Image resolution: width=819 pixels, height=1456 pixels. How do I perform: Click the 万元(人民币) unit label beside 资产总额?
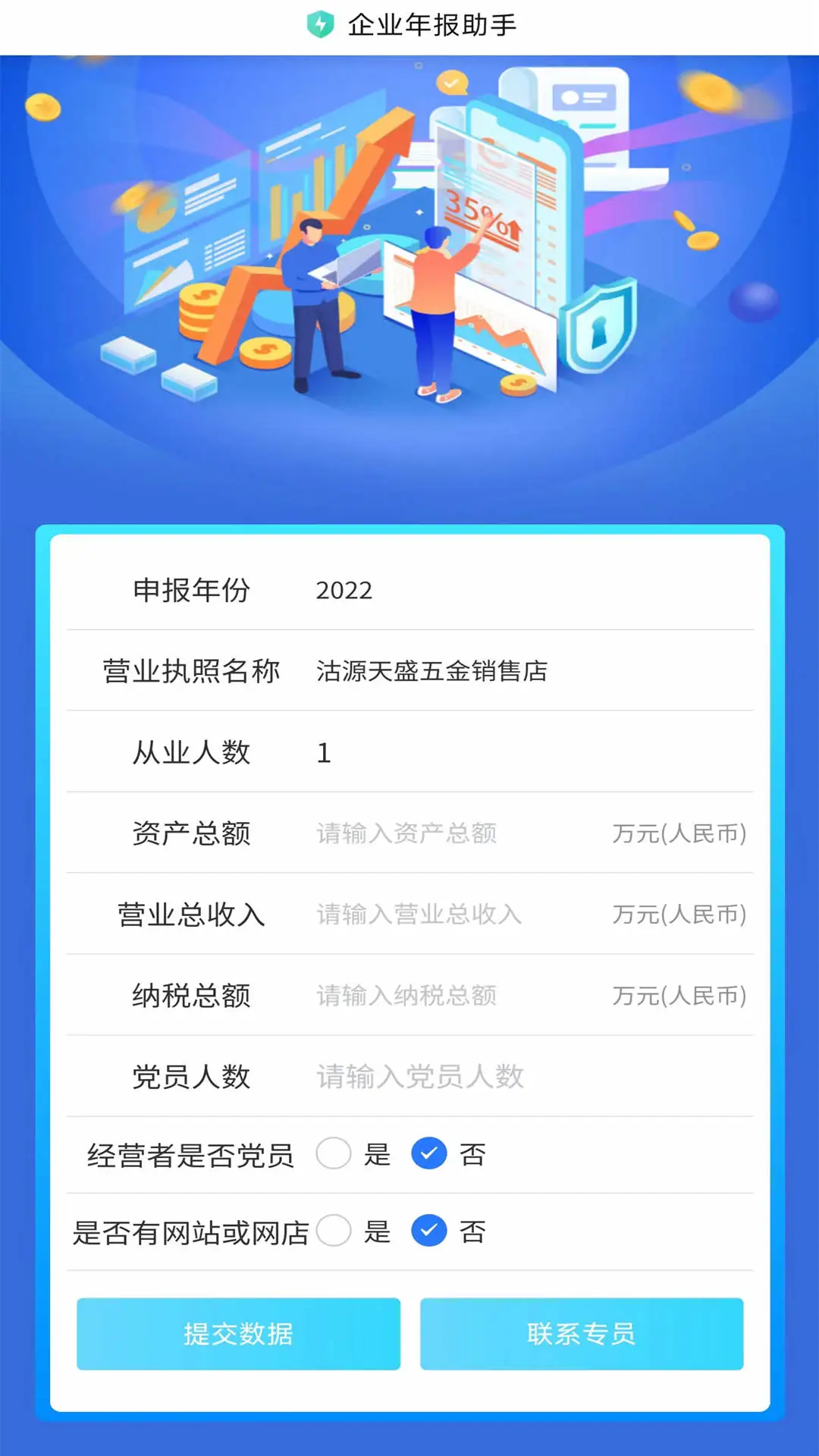[x=680, y=834]
